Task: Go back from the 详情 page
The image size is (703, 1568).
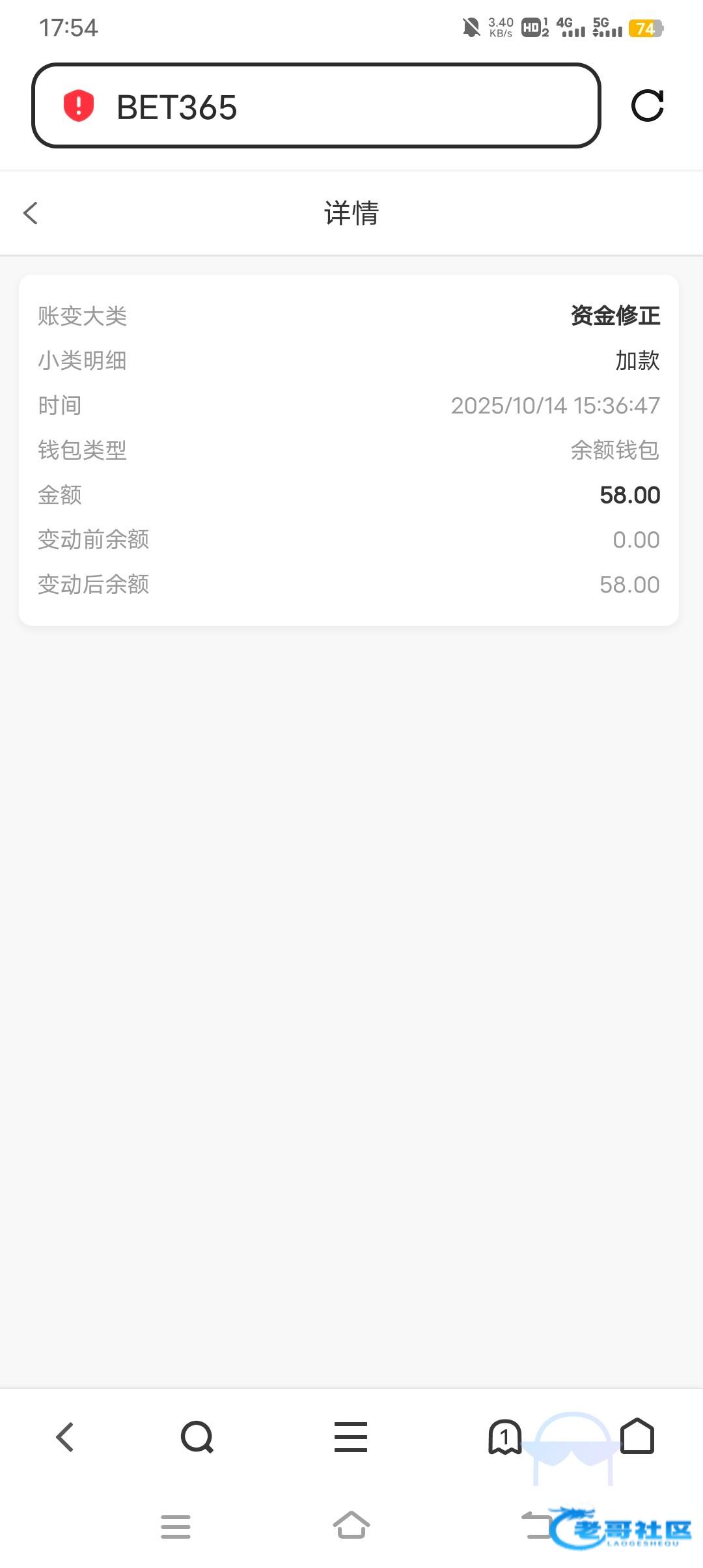Action: coord(31,213)
